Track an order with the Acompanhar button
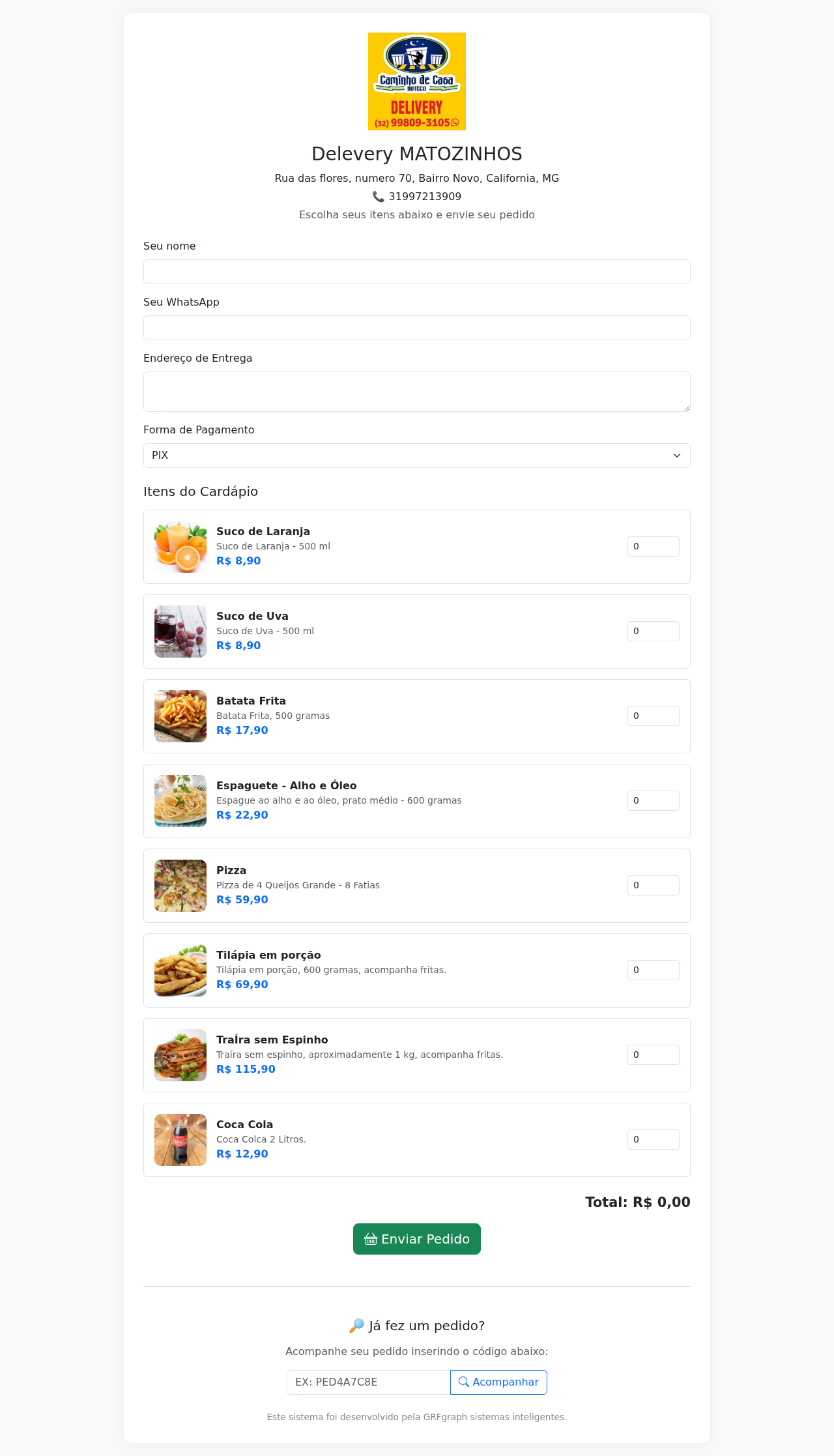Image resolution: width=834 pixels, height=1456 pixels. (x=498, y=1382)
